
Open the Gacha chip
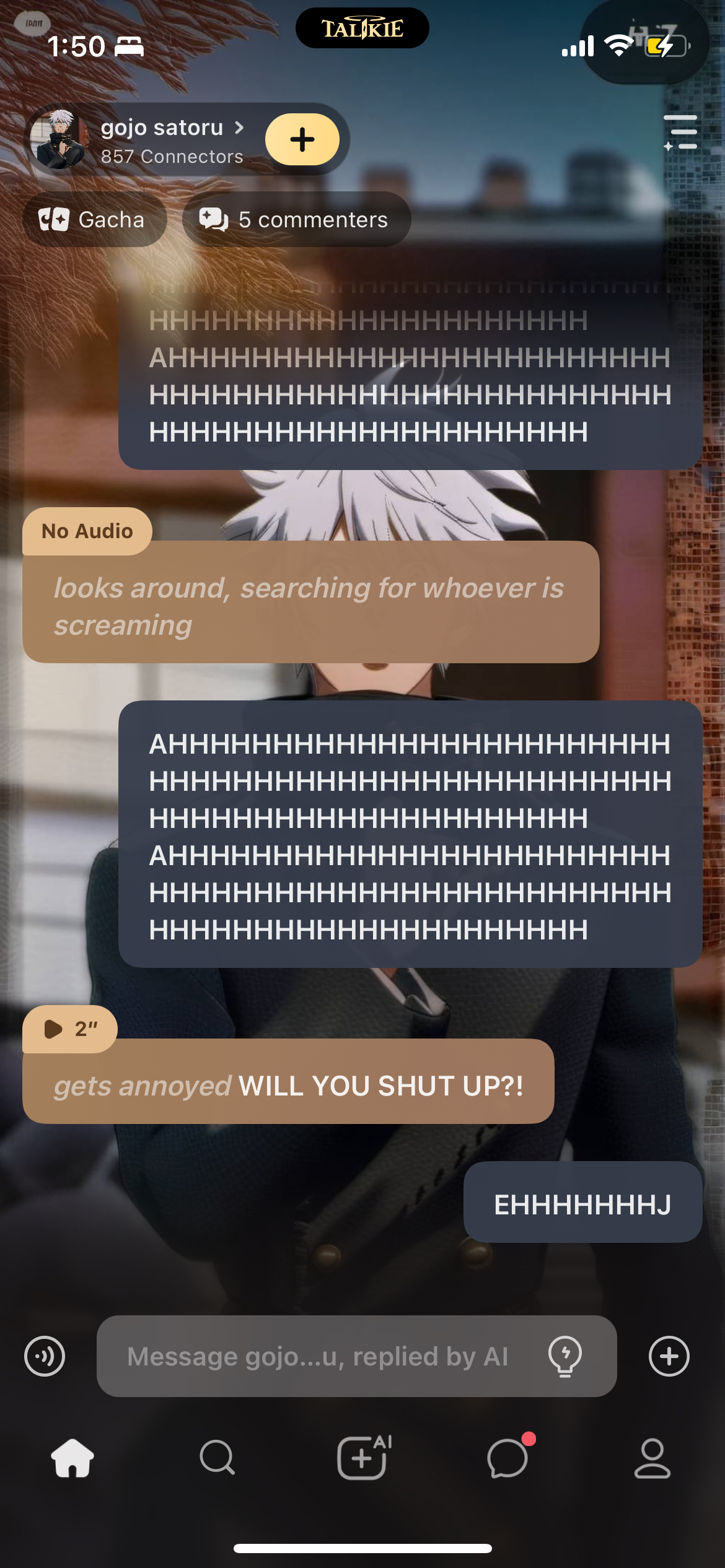[94, 219]
